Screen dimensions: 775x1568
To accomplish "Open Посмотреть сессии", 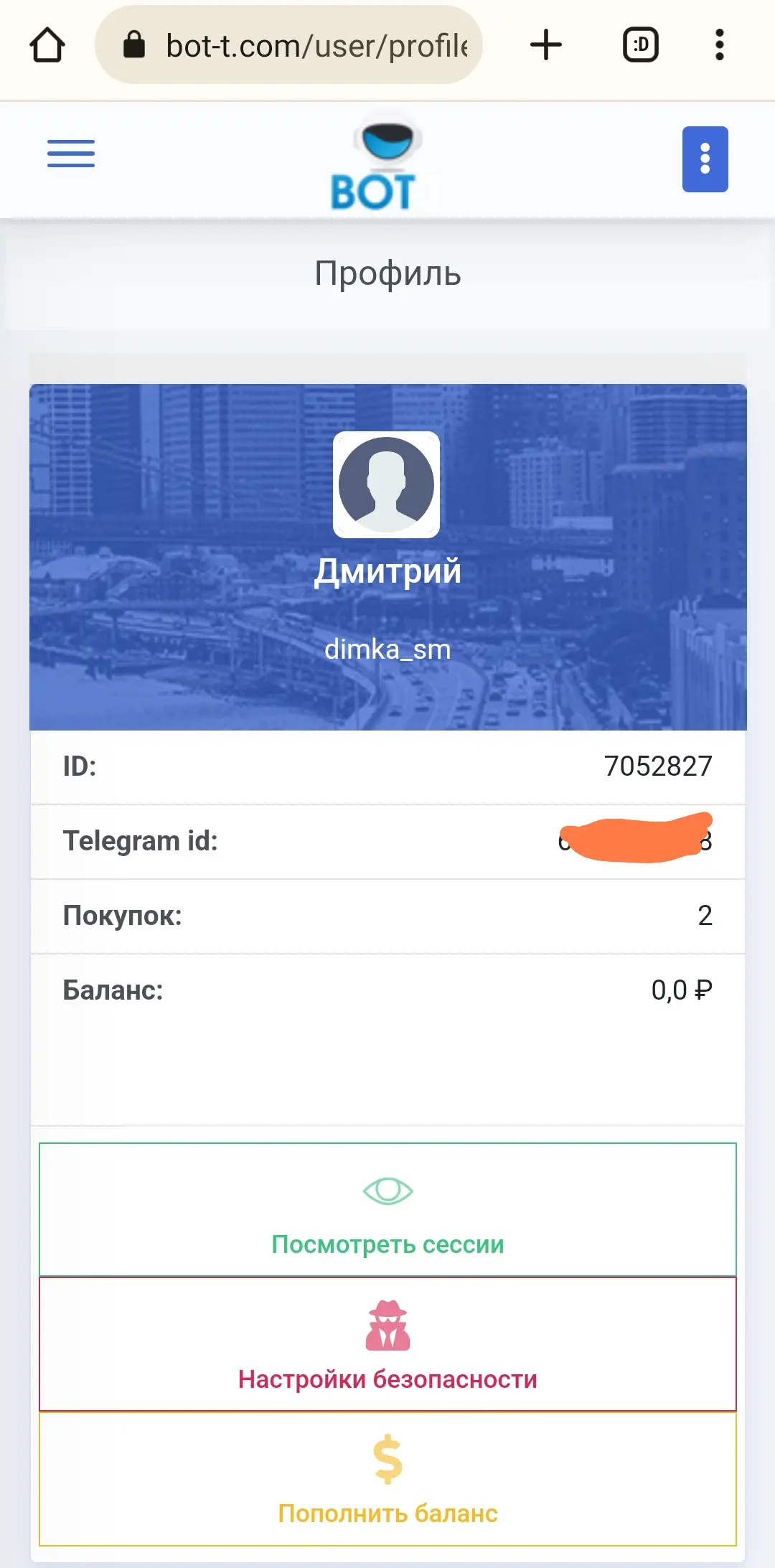I will click(387, 1209).
